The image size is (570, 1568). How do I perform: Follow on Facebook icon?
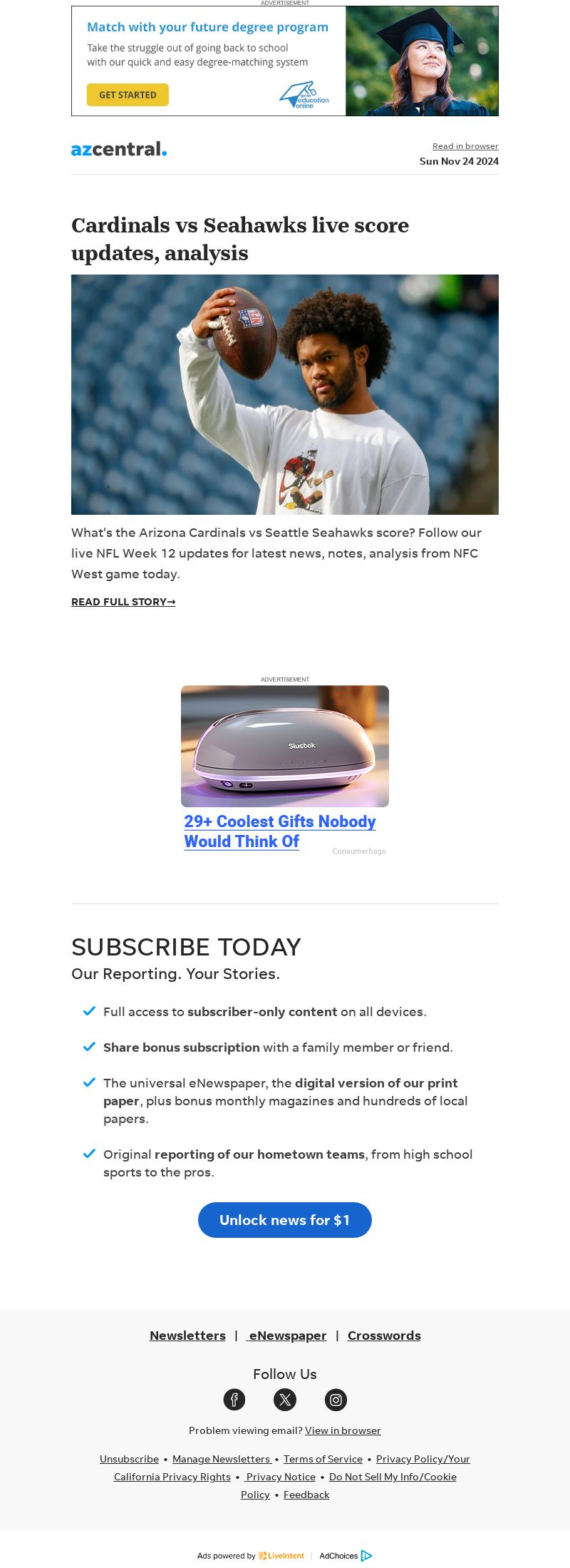click(234, 1400)
